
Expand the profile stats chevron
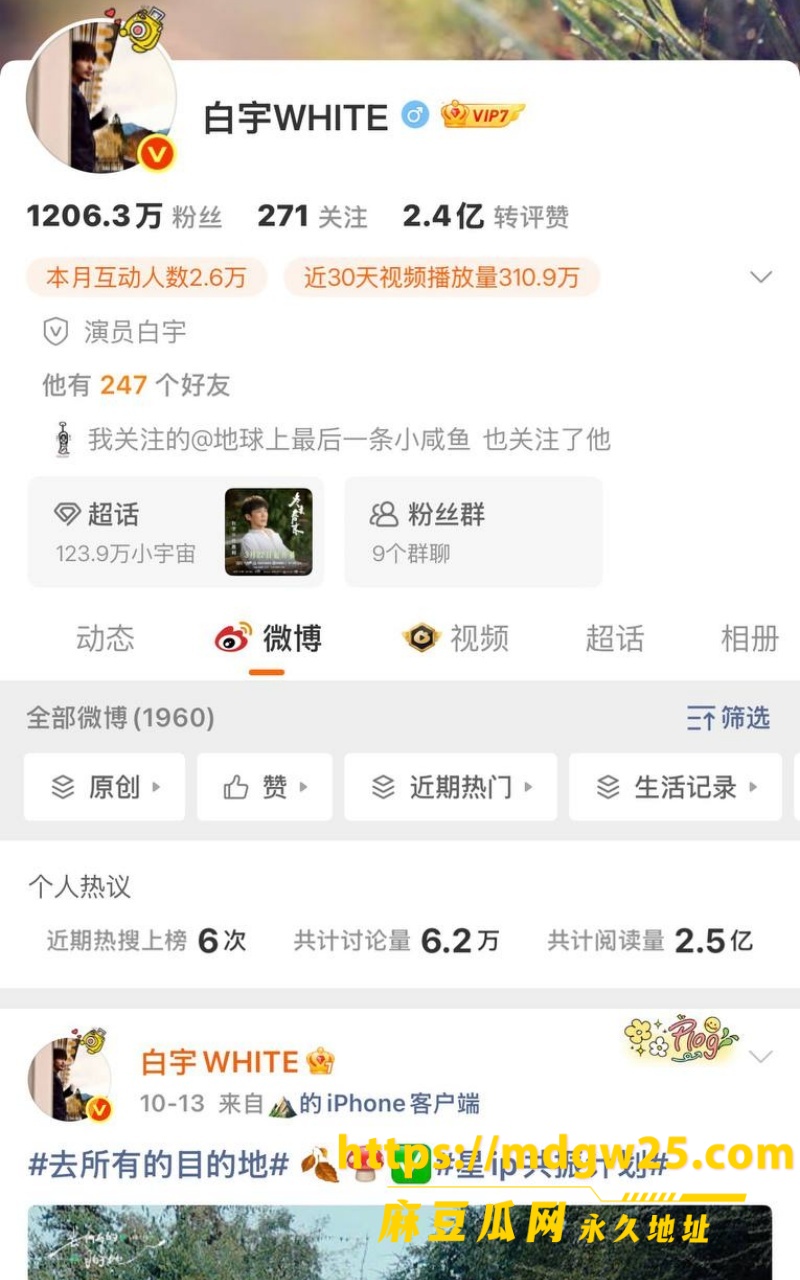coord(762,277)
